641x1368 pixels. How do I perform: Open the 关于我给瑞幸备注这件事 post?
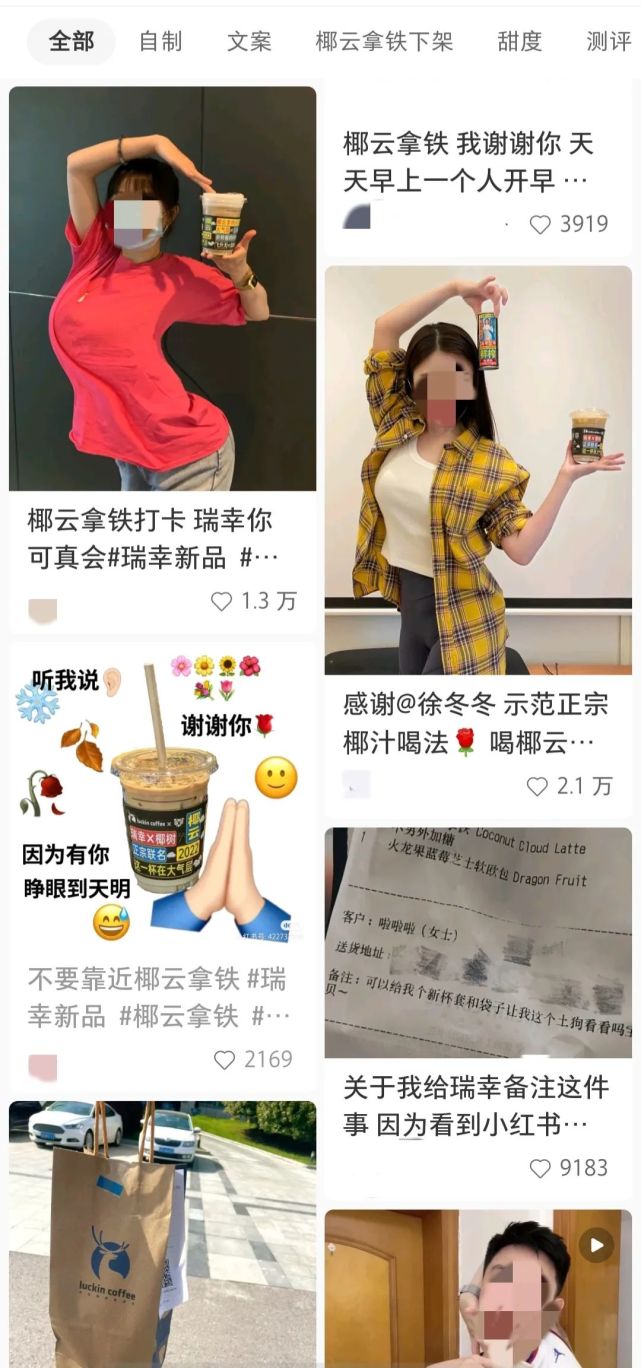coord(478,942)
